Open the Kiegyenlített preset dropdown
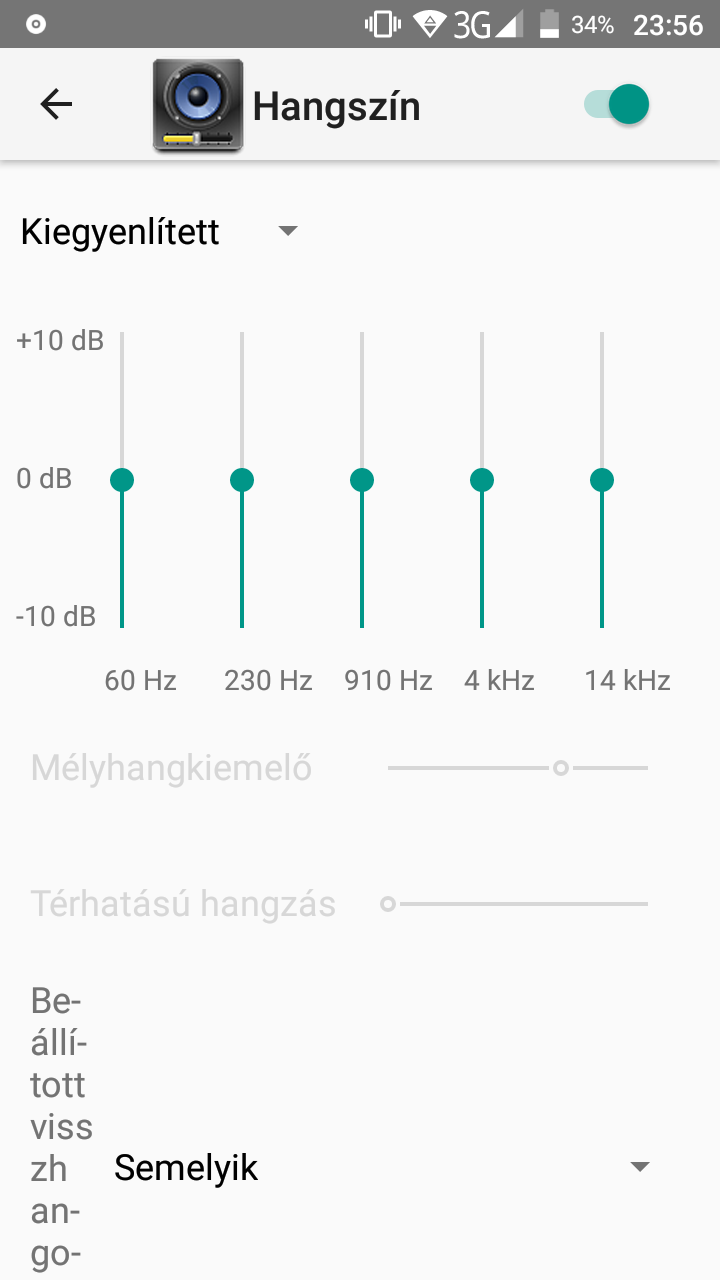720x1280 pixels. point(160,233)
